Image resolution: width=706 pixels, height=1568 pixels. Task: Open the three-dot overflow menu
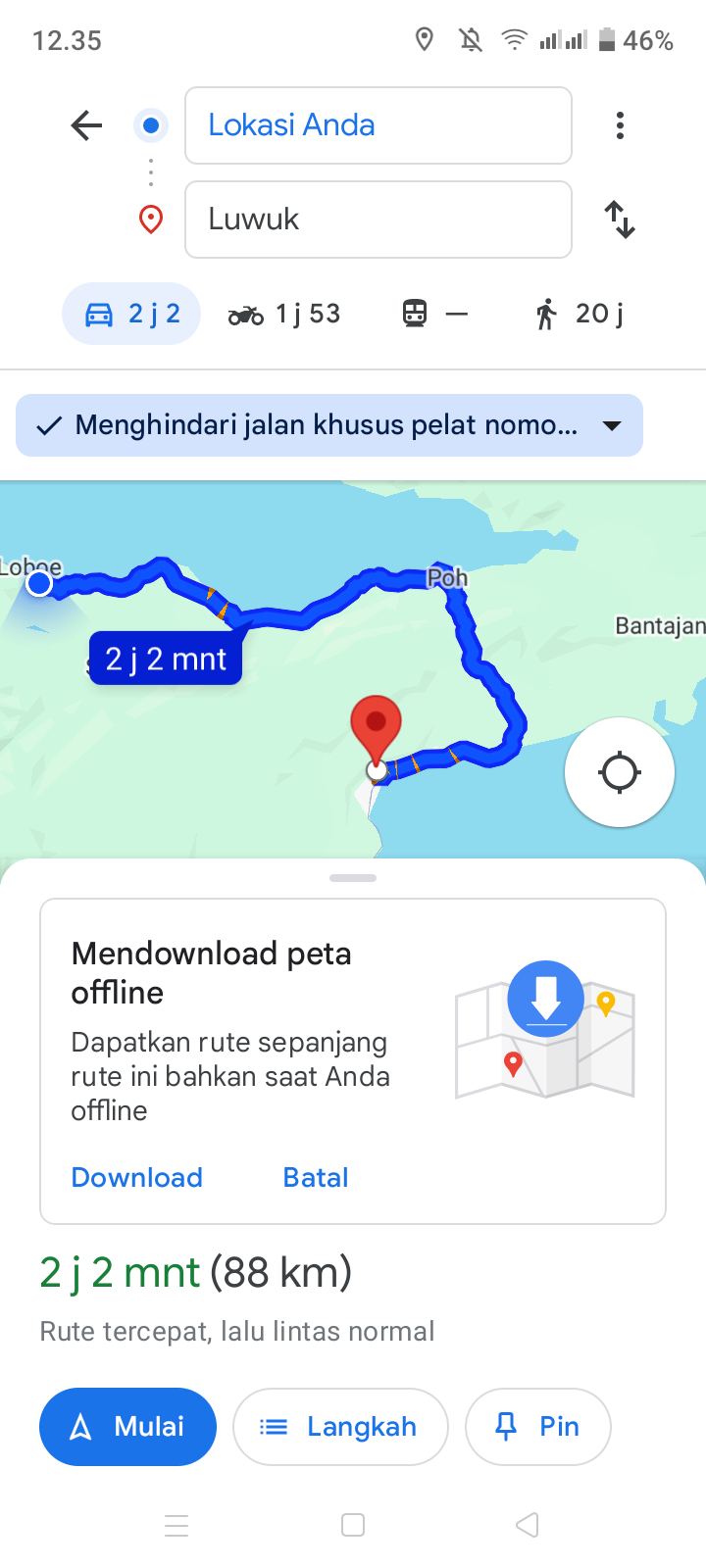[620, 125]
